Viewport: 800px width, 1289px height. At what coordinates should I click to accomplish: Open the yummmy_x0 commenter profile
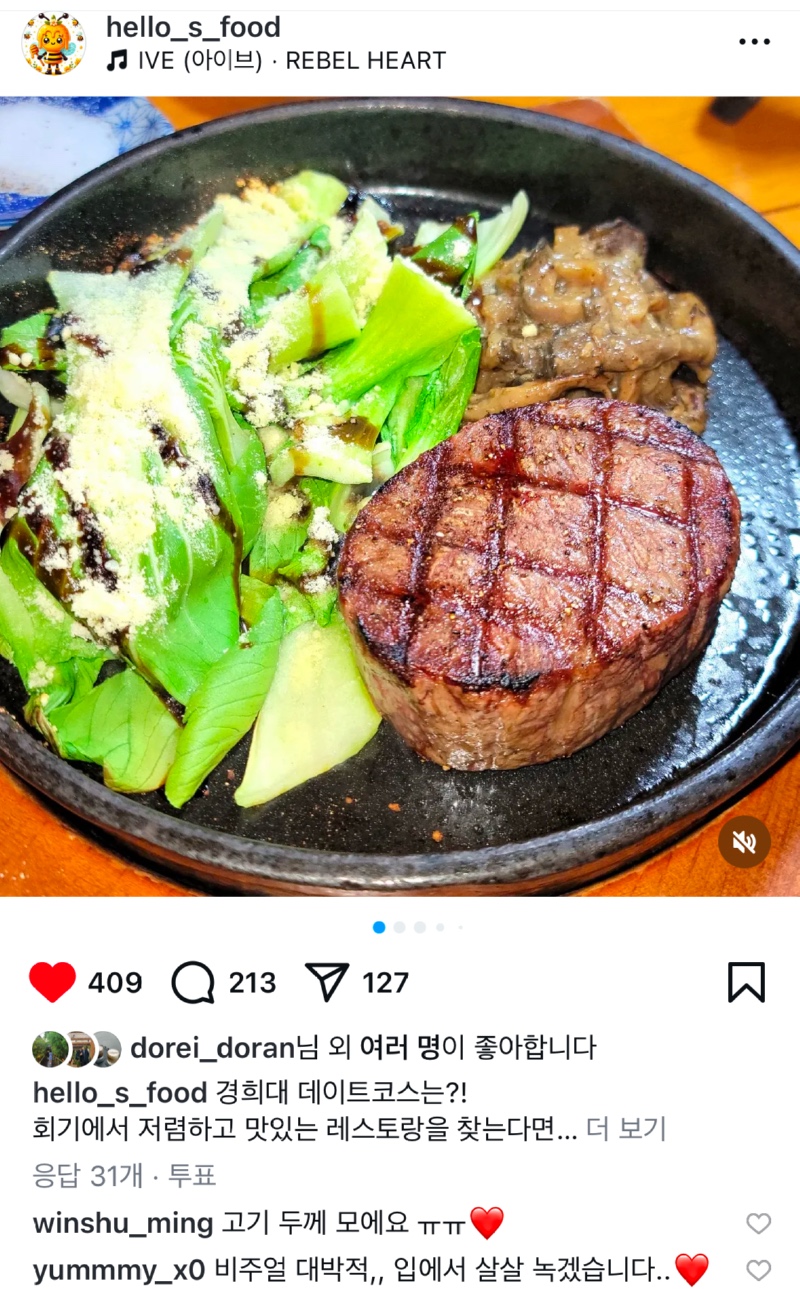click(119, 1270)
